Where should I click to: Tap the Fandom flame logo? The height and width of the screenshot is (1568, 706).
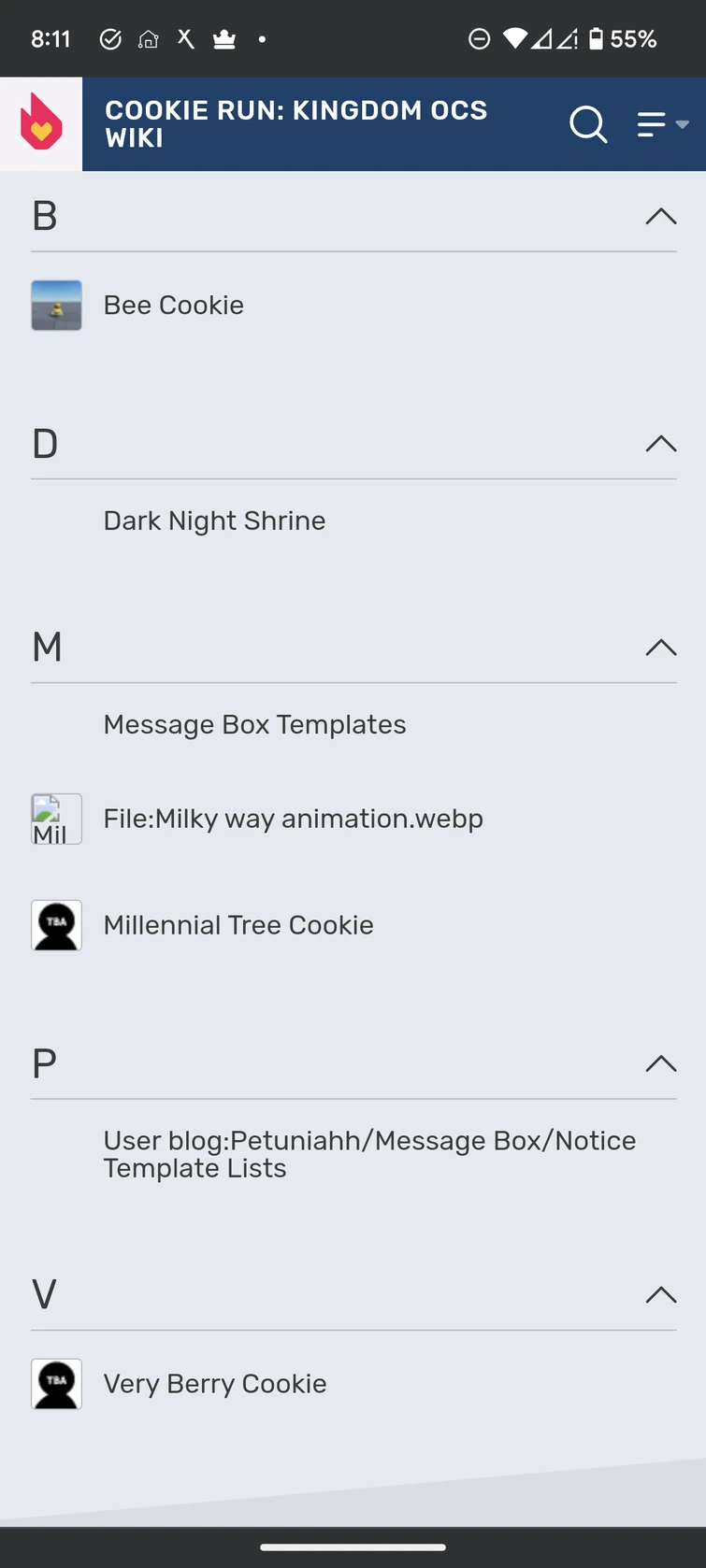(41, 123)
